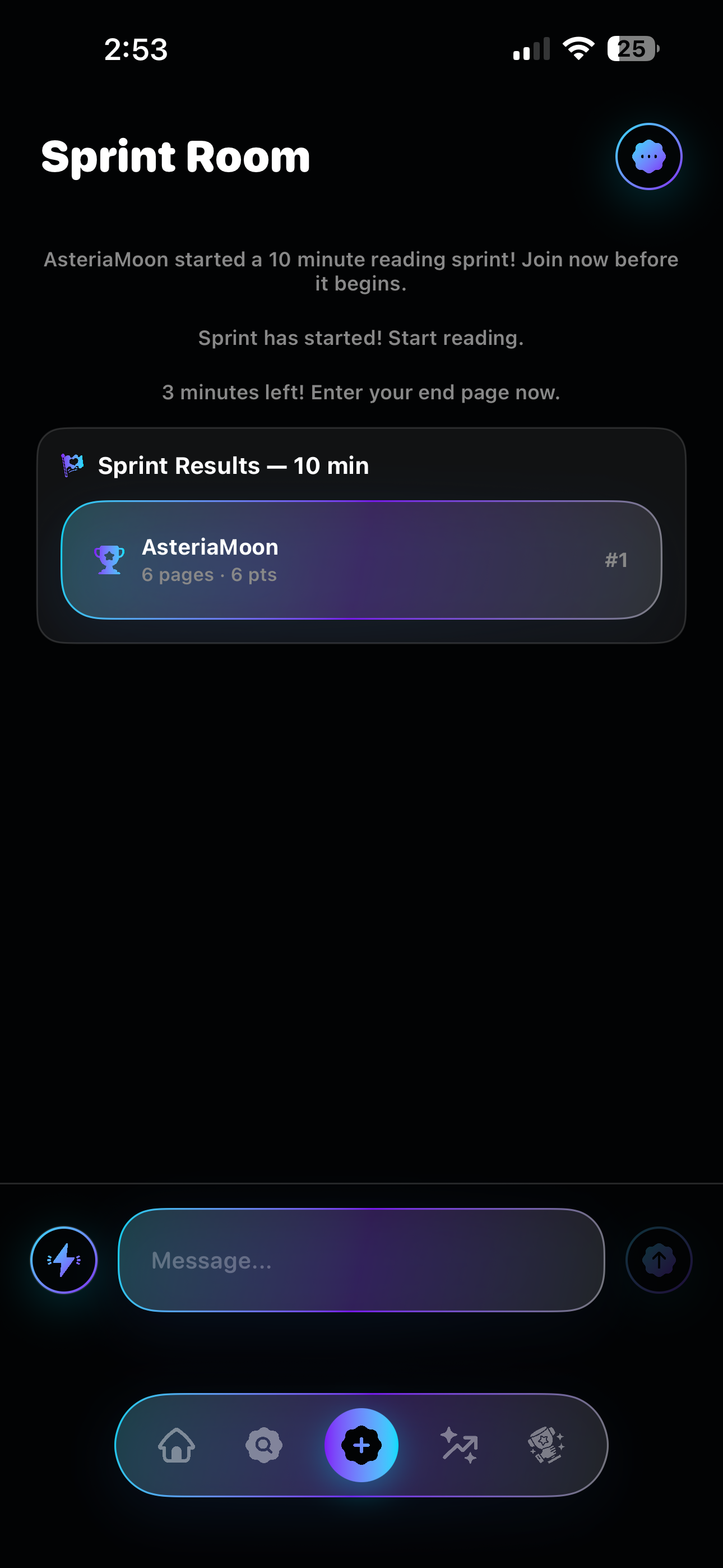723x1568 pixels.
Task: Send the message with the arrow button
Action: point(659,1260)
